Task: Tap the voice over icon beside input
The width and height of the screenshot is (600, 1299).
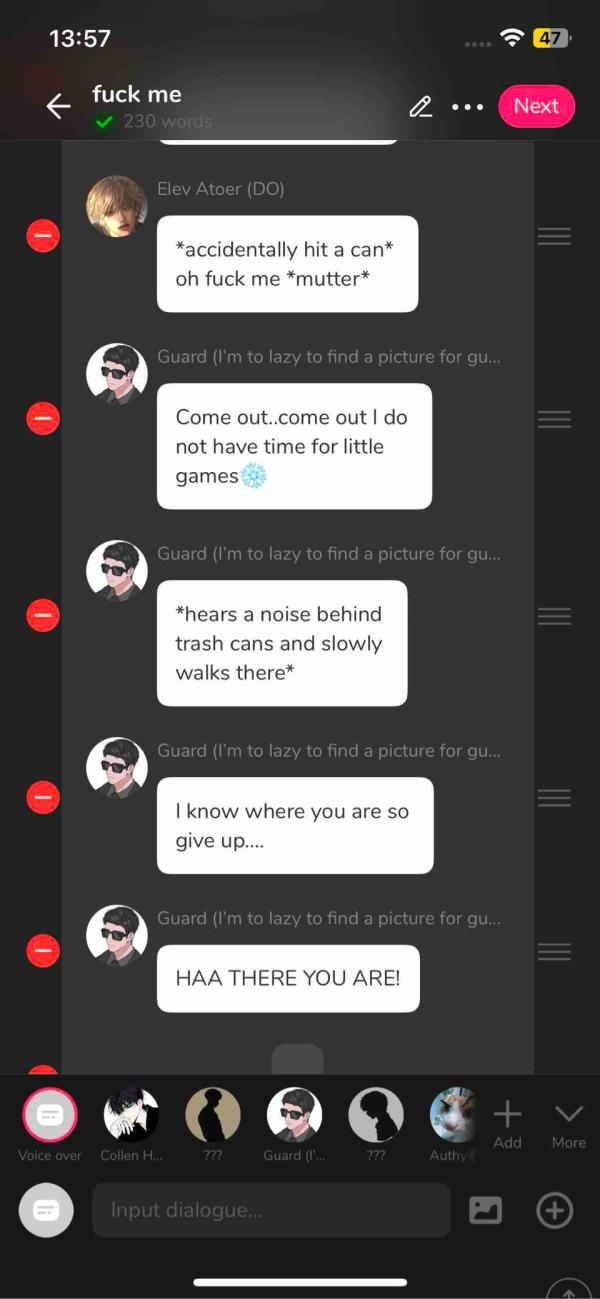Action: tap(46, 1210)
